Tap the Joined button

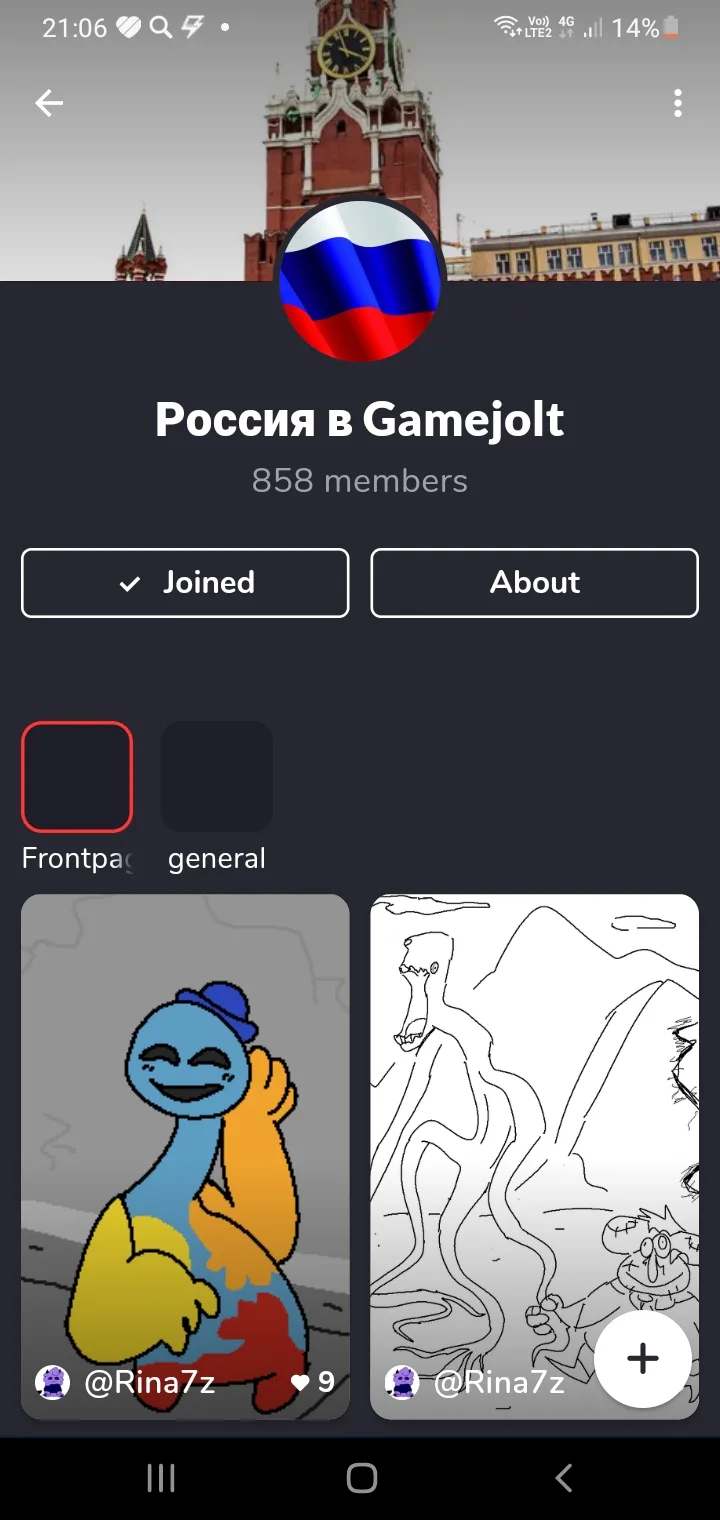185,583
